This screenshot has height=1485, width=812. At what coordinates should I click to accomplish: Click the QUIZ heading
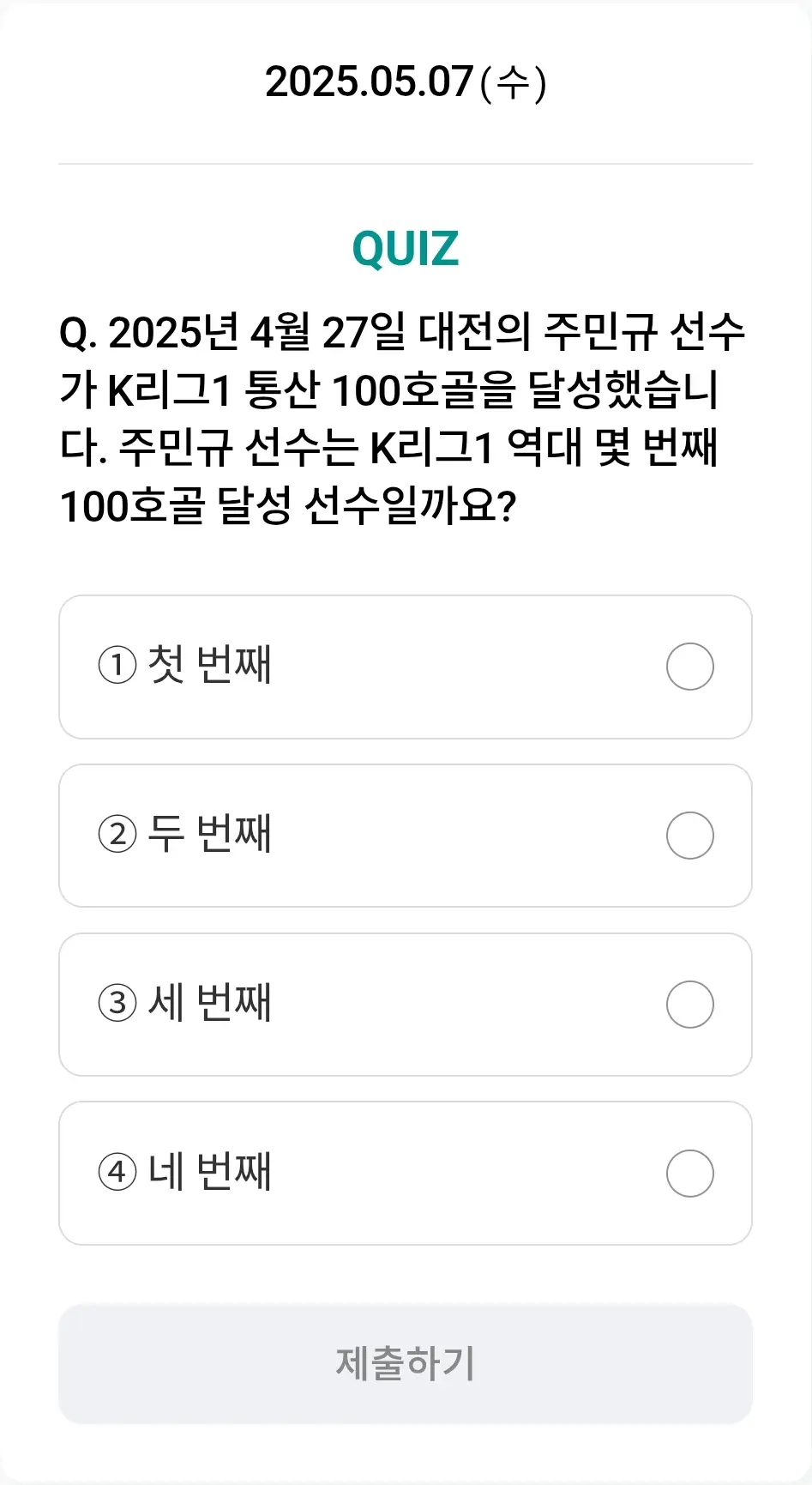tap(406, 248)
